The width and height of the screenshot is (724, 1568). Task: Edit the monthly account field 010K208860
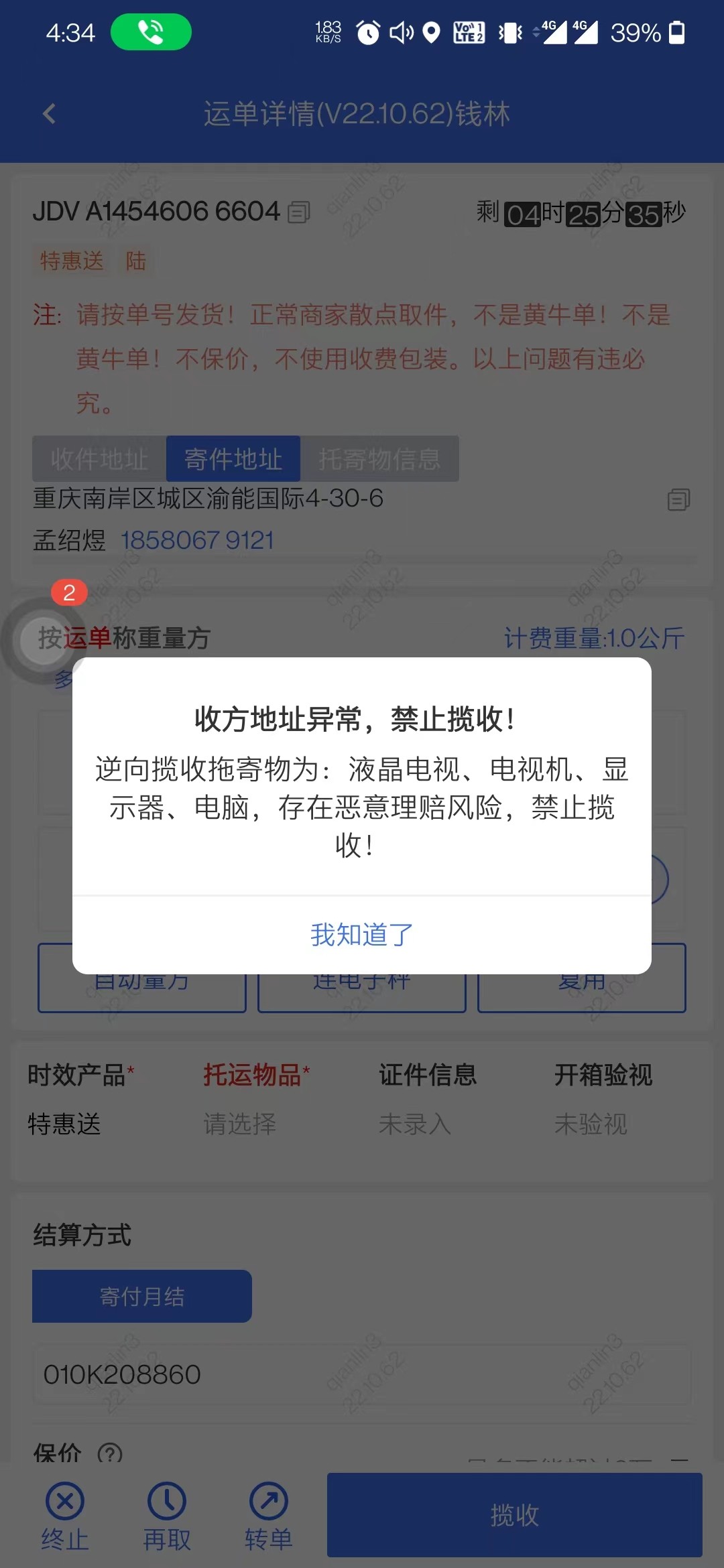(x=362, y=1374)
